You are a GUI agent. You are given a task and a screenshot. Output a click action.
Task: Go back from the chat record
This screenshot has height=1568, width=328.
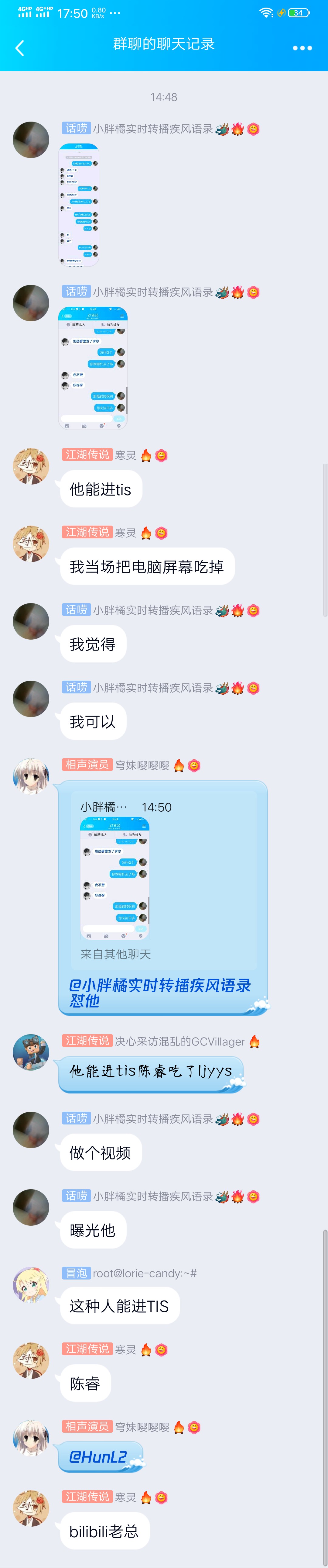tap(19, 48)
